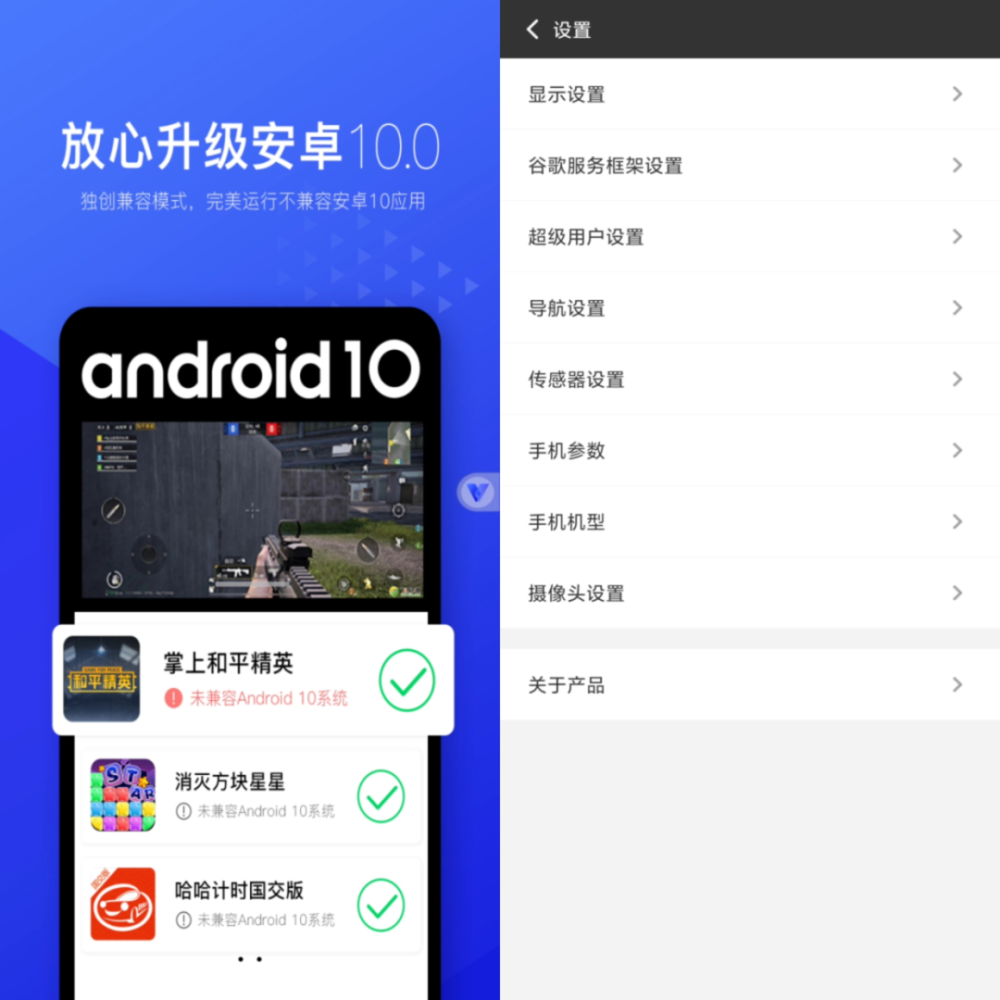Screen dimensions: 1000x1000
Task: Open 手机机型 settings
Action: coord(748,522)
